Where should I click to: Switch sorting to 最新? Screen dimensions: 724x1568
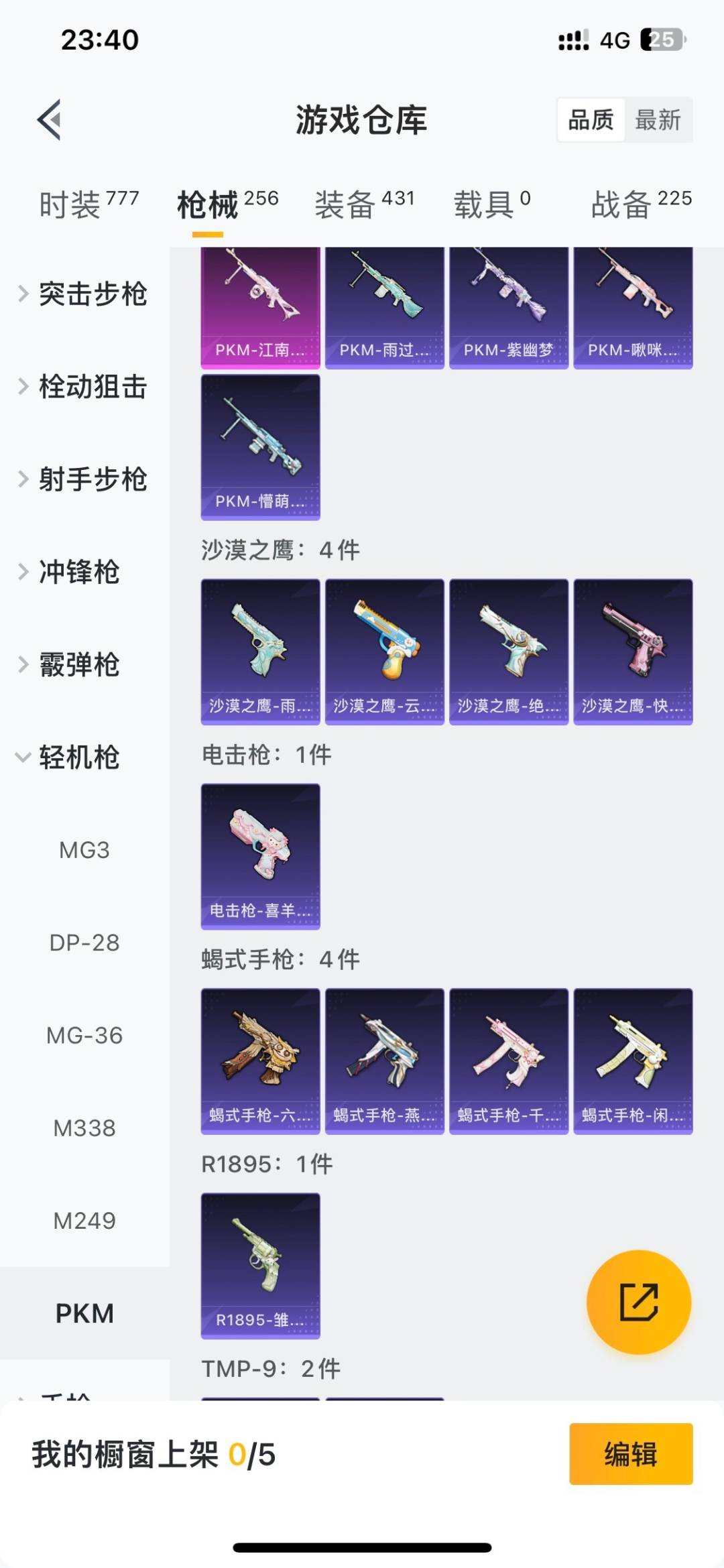(x=658, y=120)
